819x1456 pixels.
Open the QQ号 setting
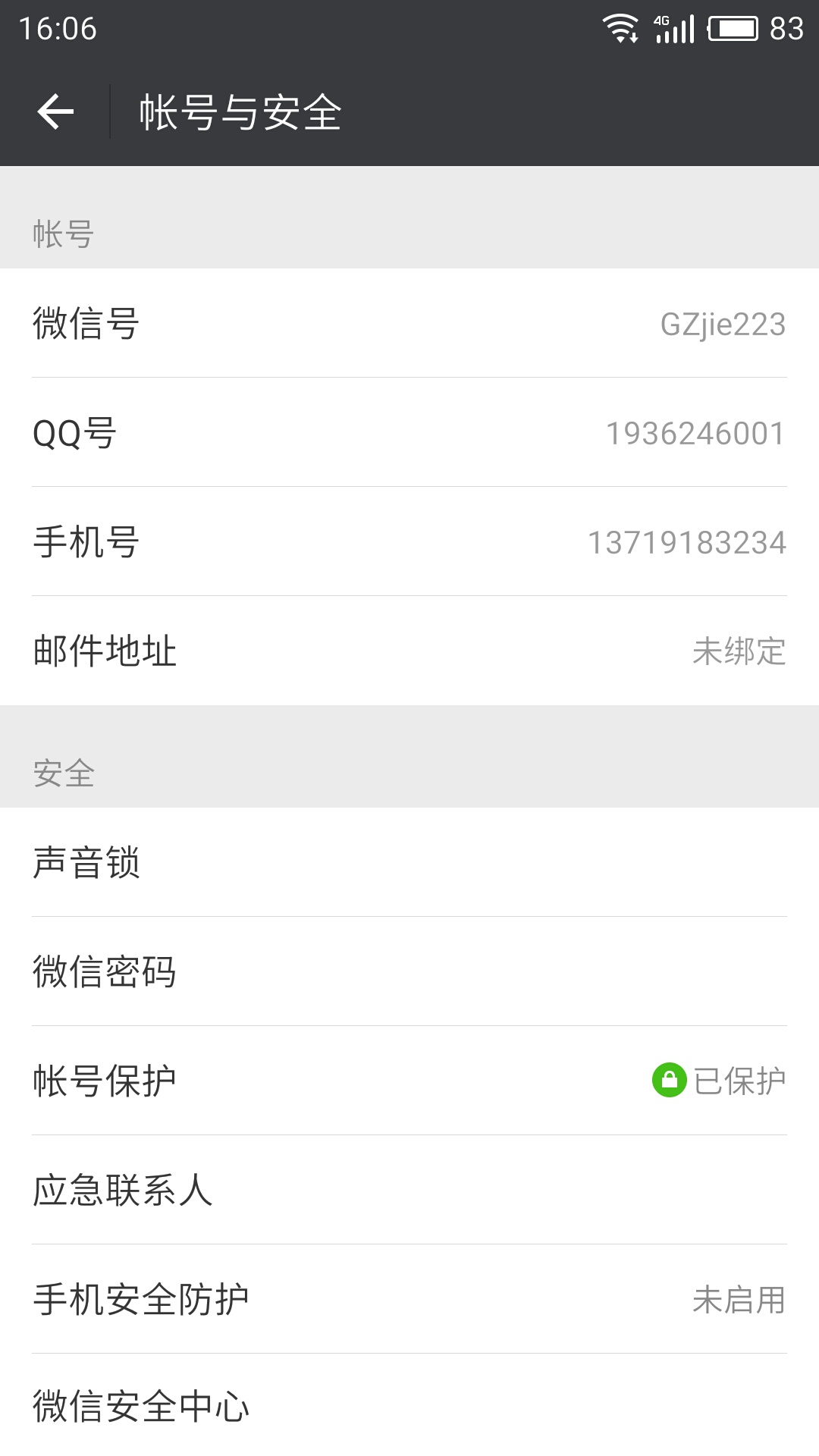click(x=409, y=433)
